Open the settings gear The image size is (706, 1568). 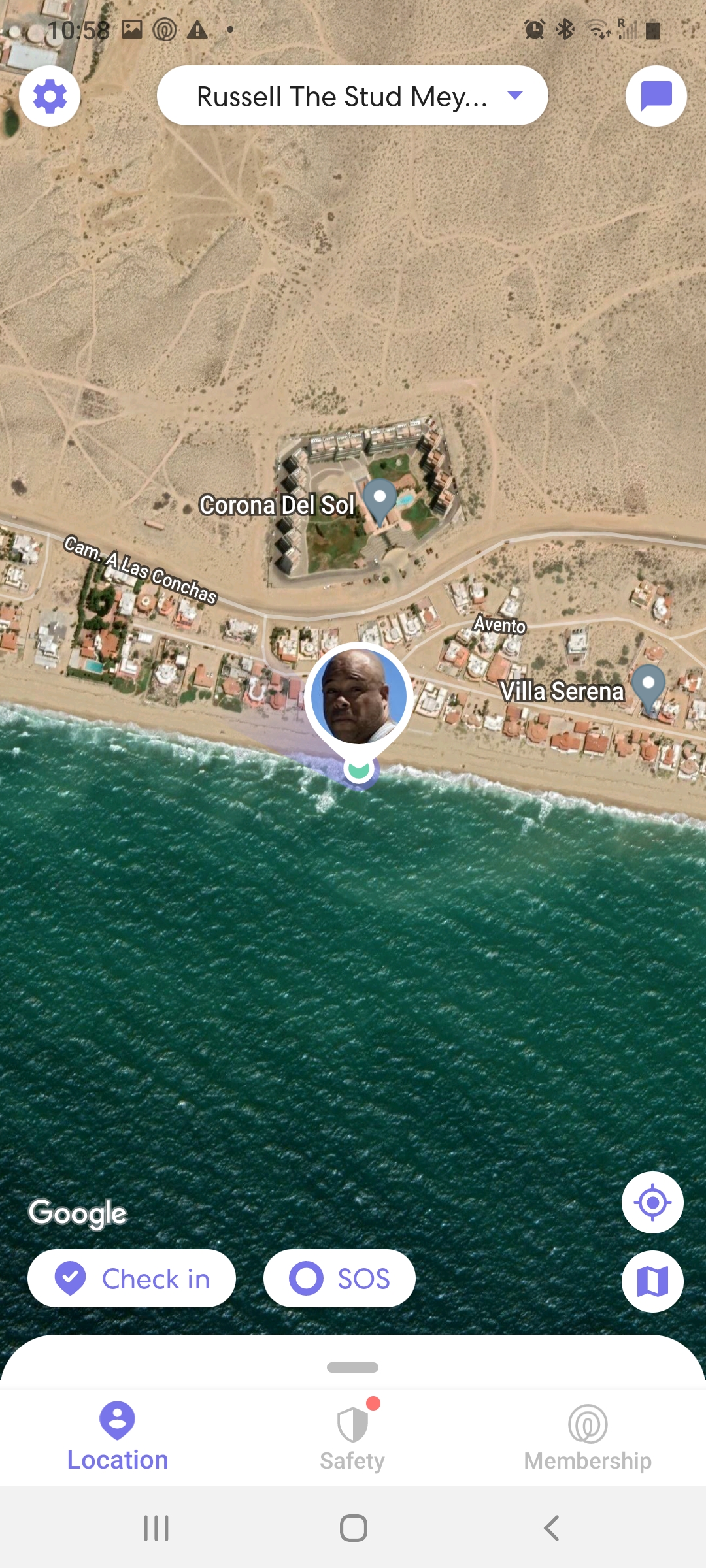click(x=50, y=96)
